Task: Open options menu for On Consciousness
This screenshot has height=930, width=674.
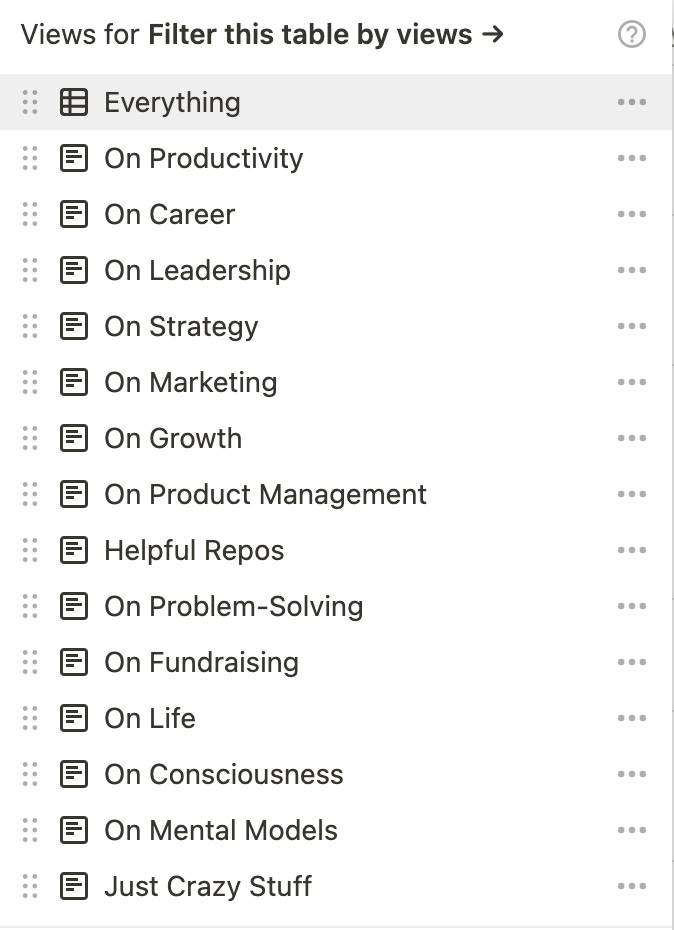Action: pyautogui.click(x=631, y=774)
